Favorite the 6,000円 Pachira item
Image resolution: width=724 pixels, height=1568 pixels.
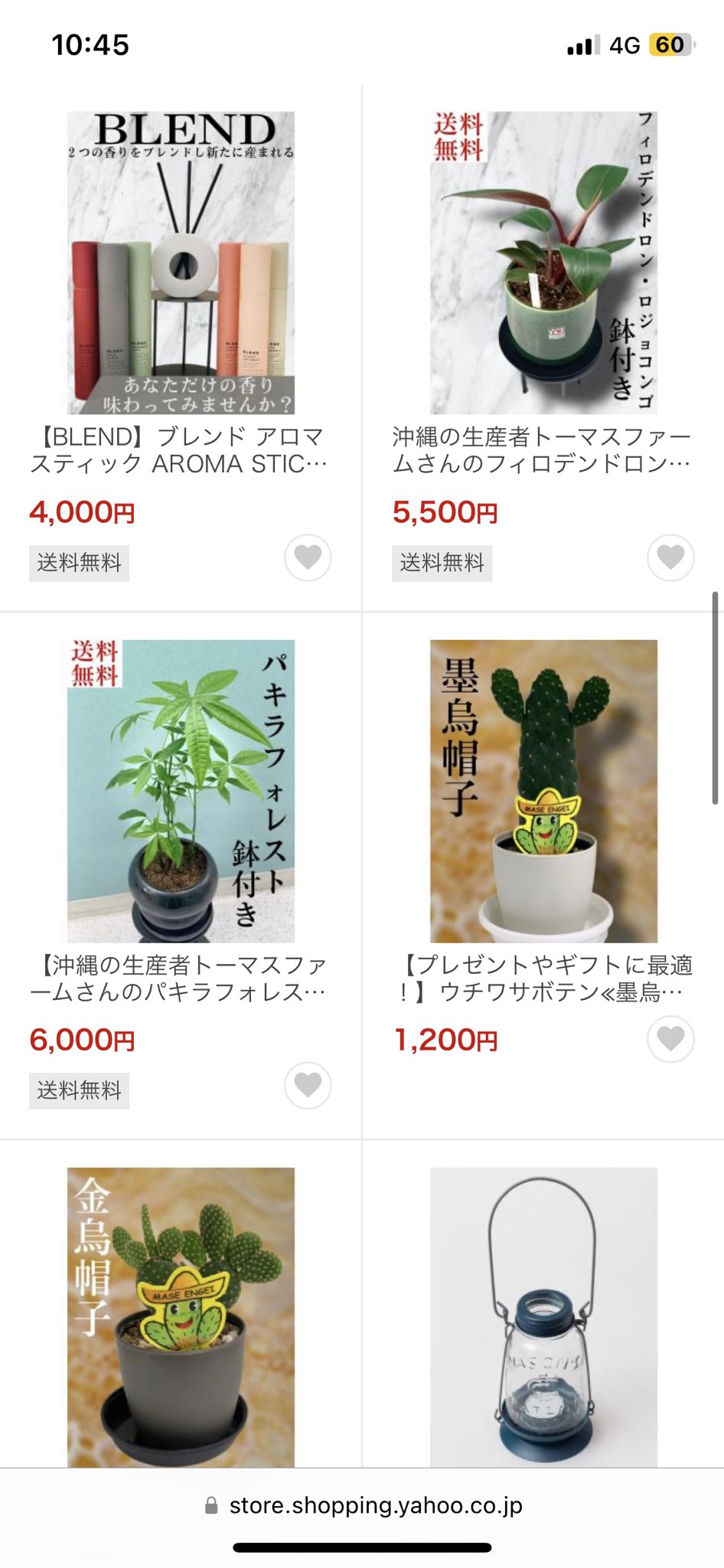[308, 1086]
